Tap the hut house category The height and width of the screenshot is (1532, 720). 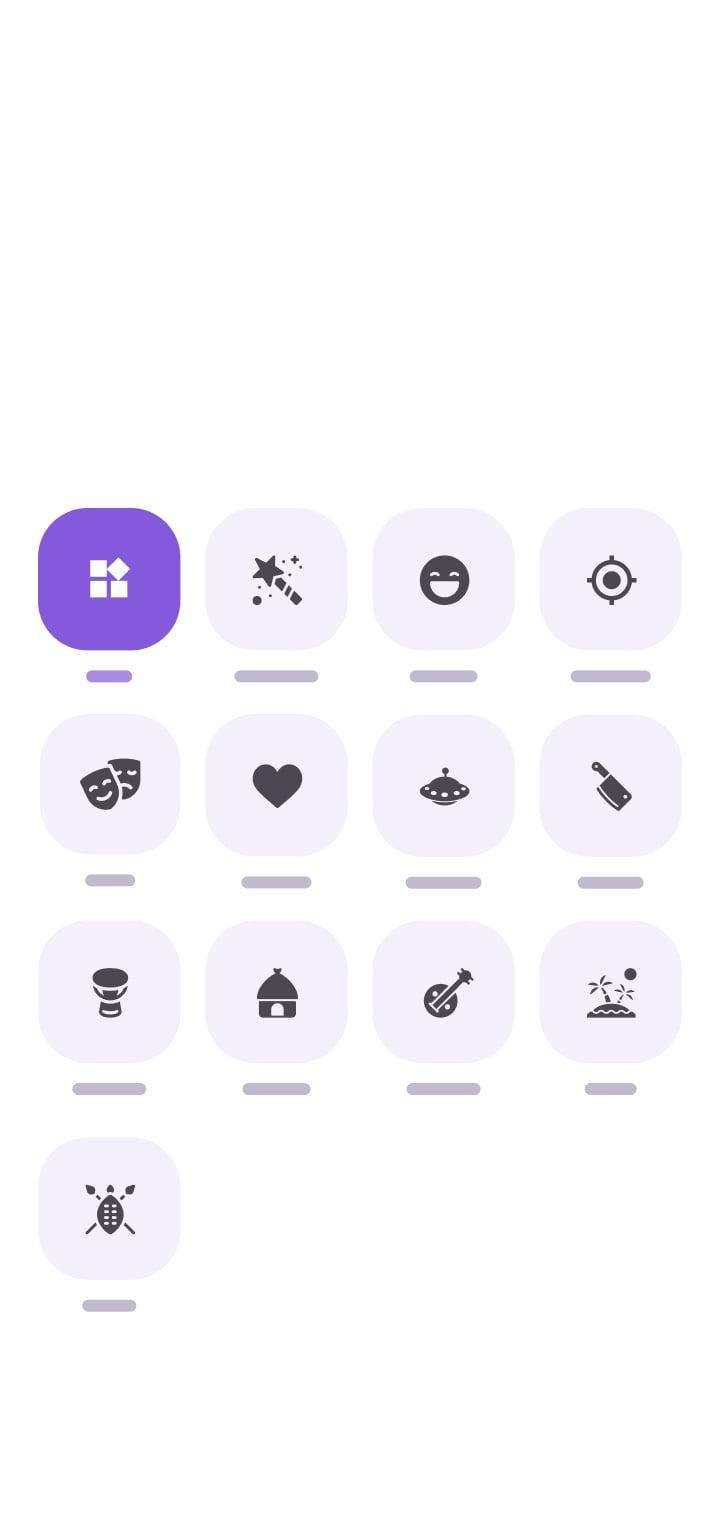276,991
